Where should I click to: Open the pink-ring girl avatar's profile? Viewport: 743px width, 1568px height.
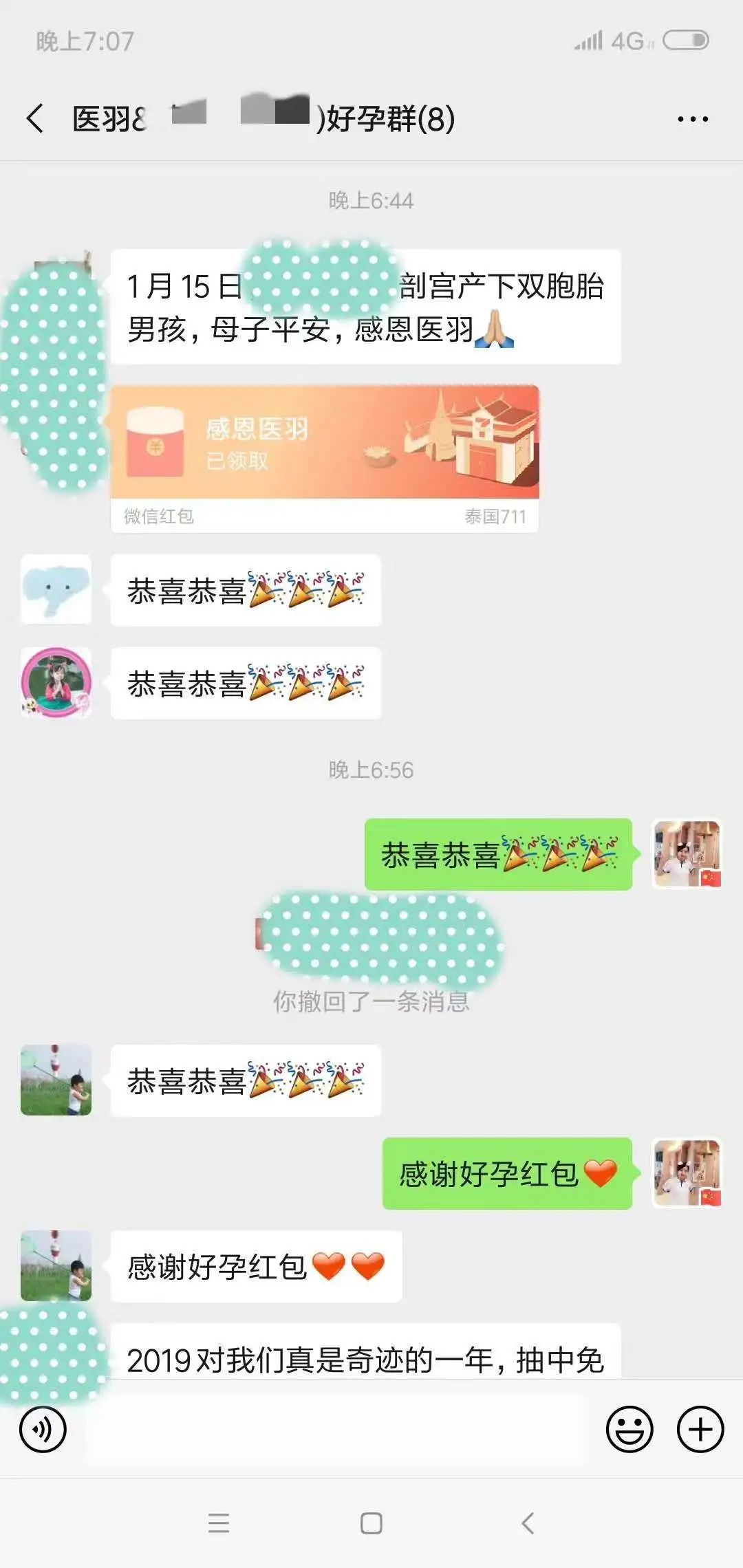pos(56,682)
